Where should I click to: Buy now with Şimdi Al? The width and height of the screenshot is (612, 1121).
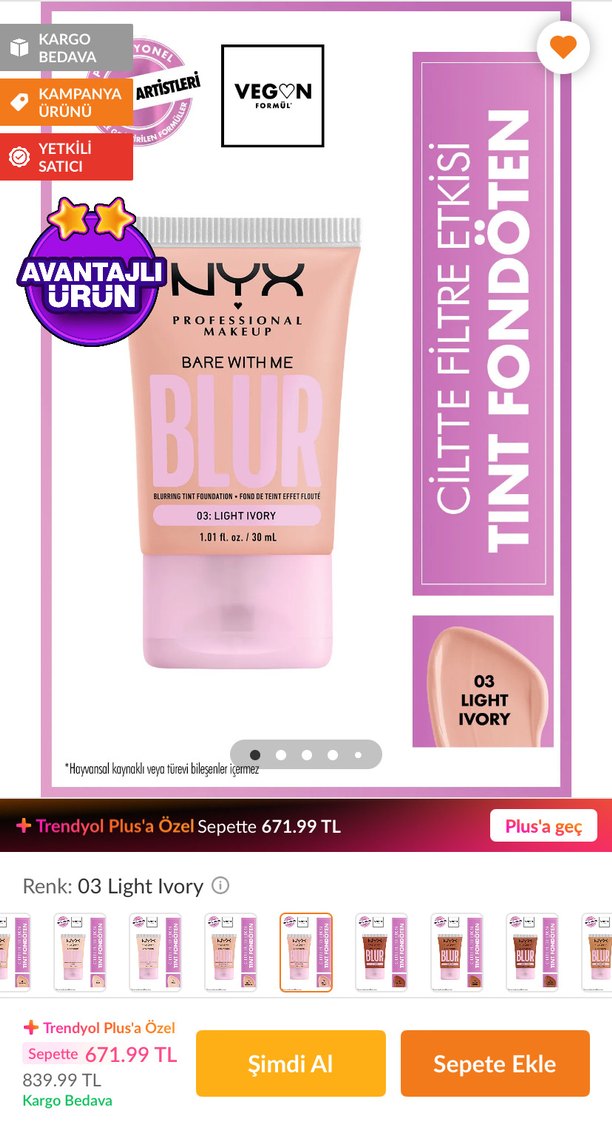tap(290, 1063)
